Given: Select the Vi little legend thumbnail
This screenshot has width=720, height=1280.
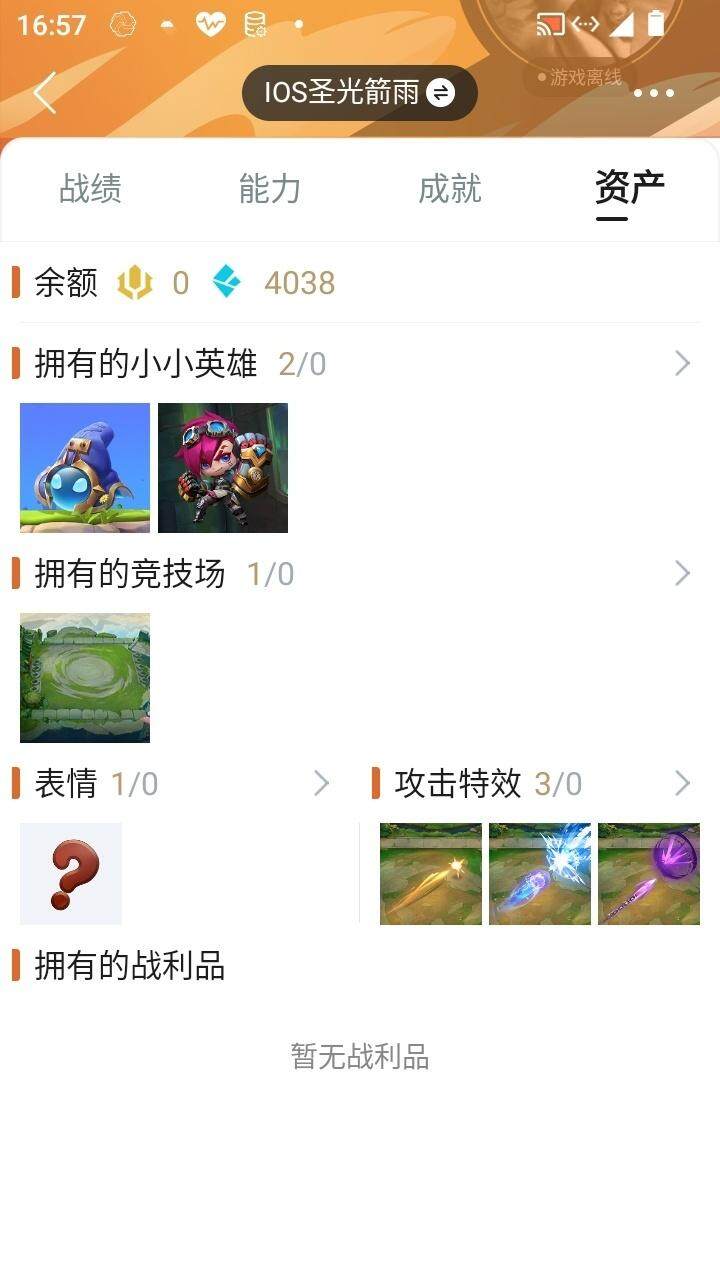Looking at the screenshot, I should click(x=222, y=466).
